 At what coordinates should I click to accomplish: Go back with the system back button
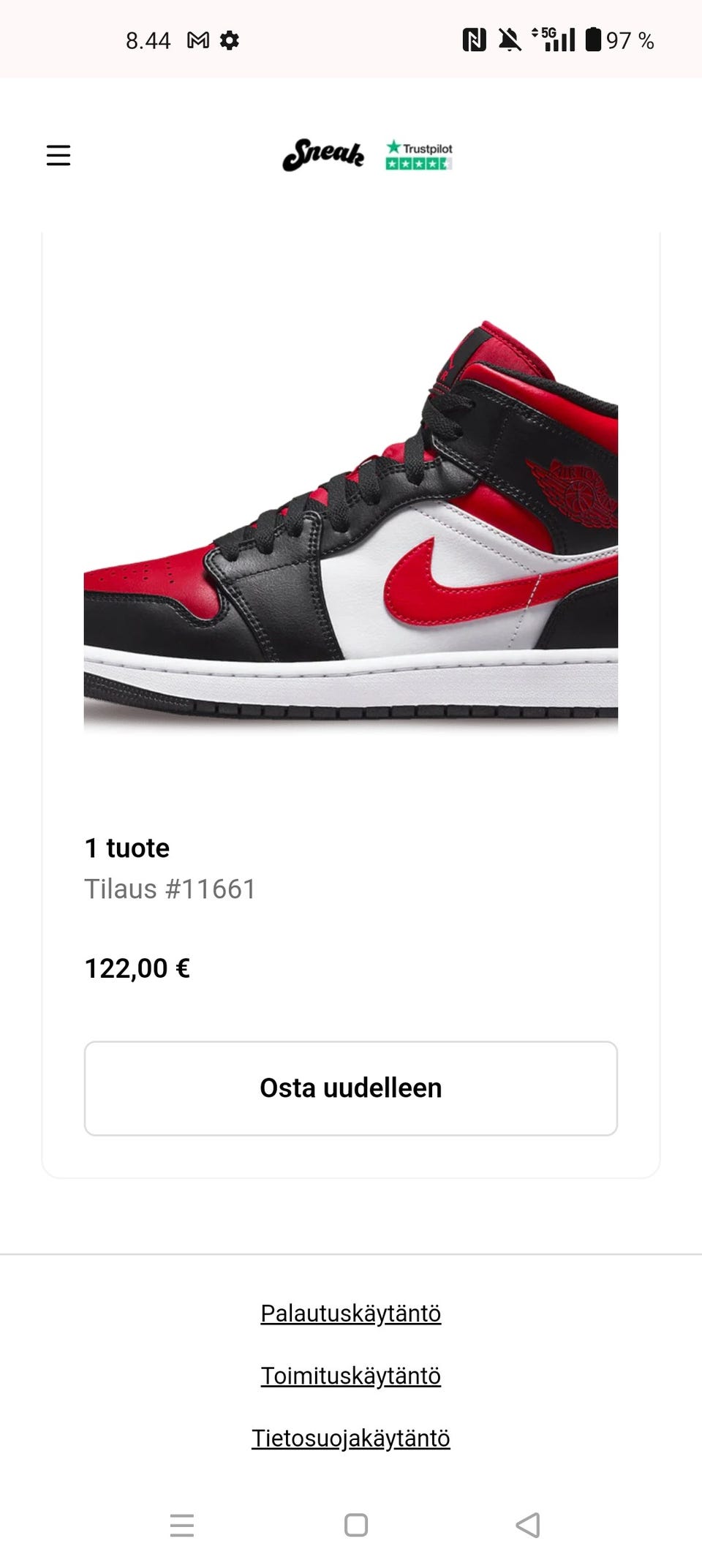[528, 1525]
